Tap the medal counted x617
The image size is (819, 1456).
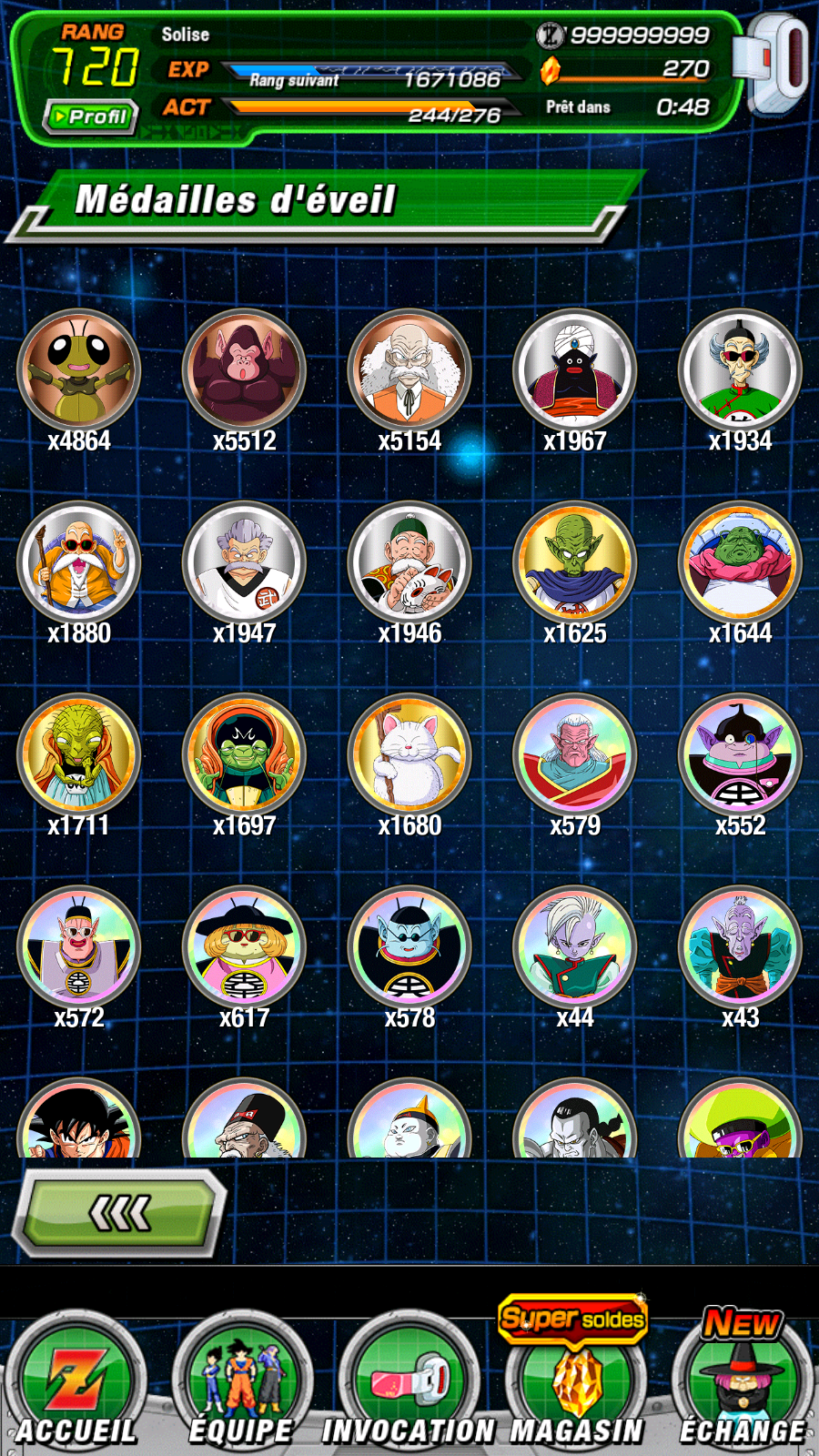click(x=244, y=947)
